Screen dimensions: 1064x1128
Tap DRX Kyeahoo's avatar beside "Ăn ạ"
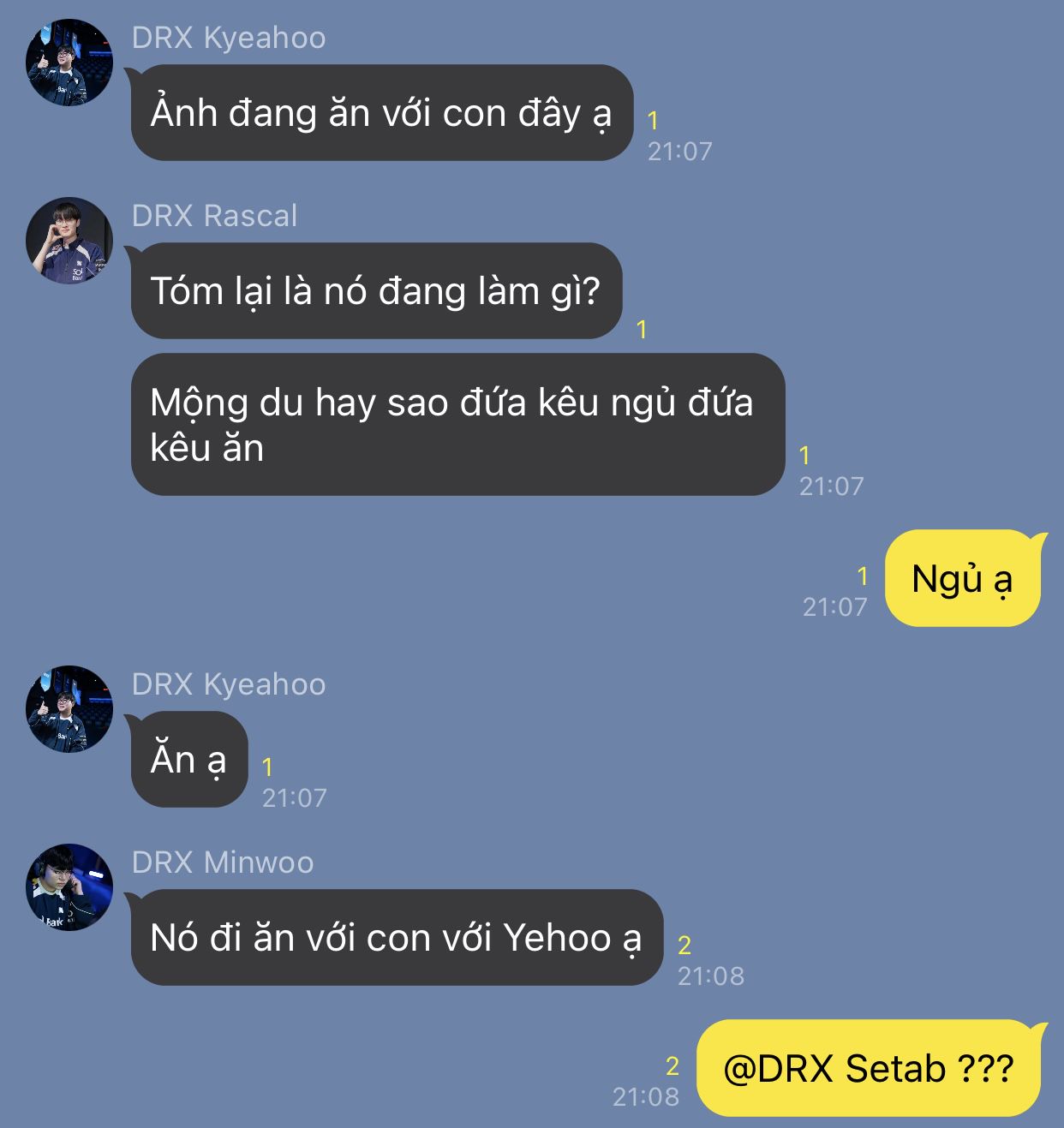pyautogui.click(x=69, y=709)
